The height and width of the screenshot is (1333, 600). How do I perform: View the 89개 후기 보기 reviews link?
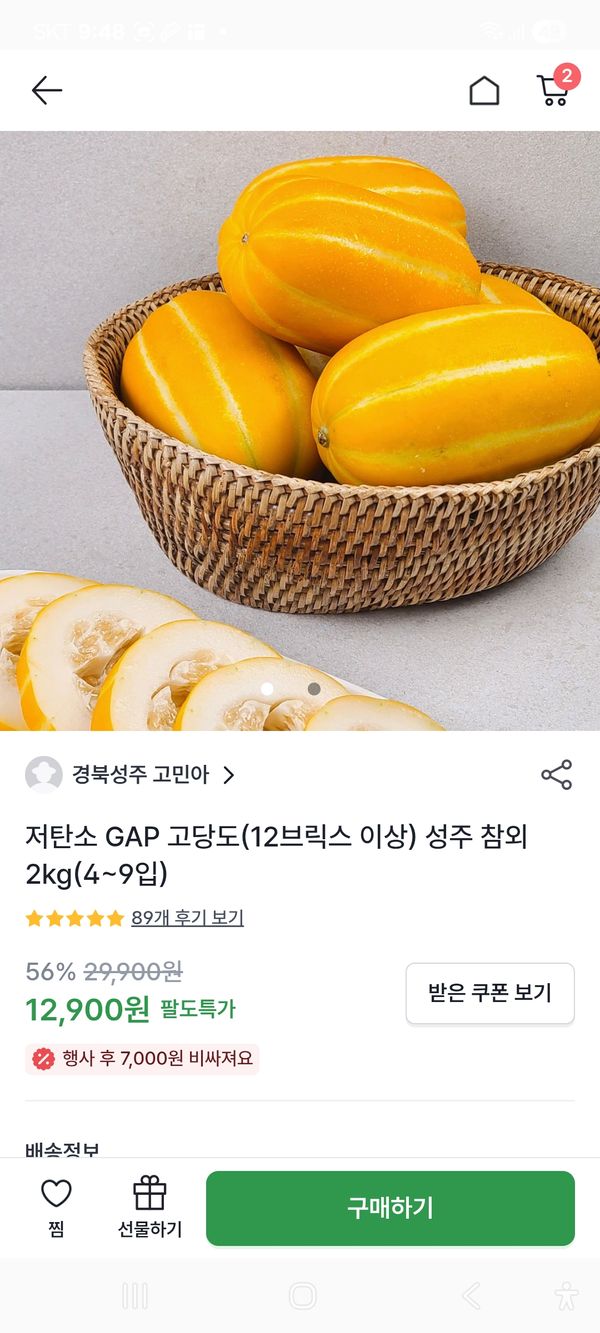pyautogui.click(x=187, y=918)
